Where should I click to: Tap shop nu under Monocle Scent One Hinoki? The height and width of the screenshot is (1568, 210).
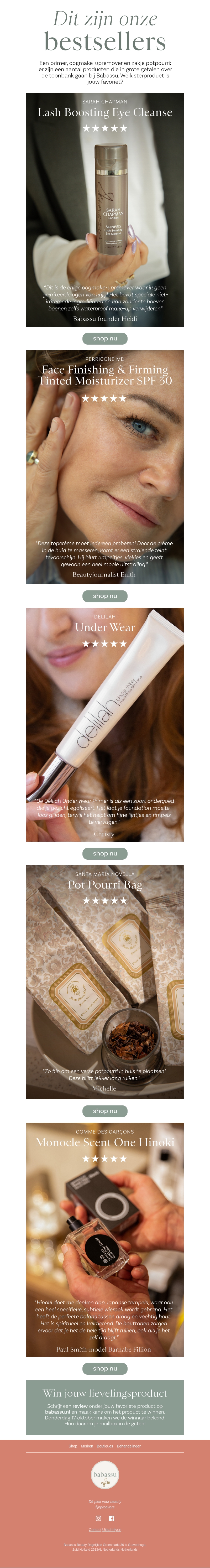point(105,1368)
